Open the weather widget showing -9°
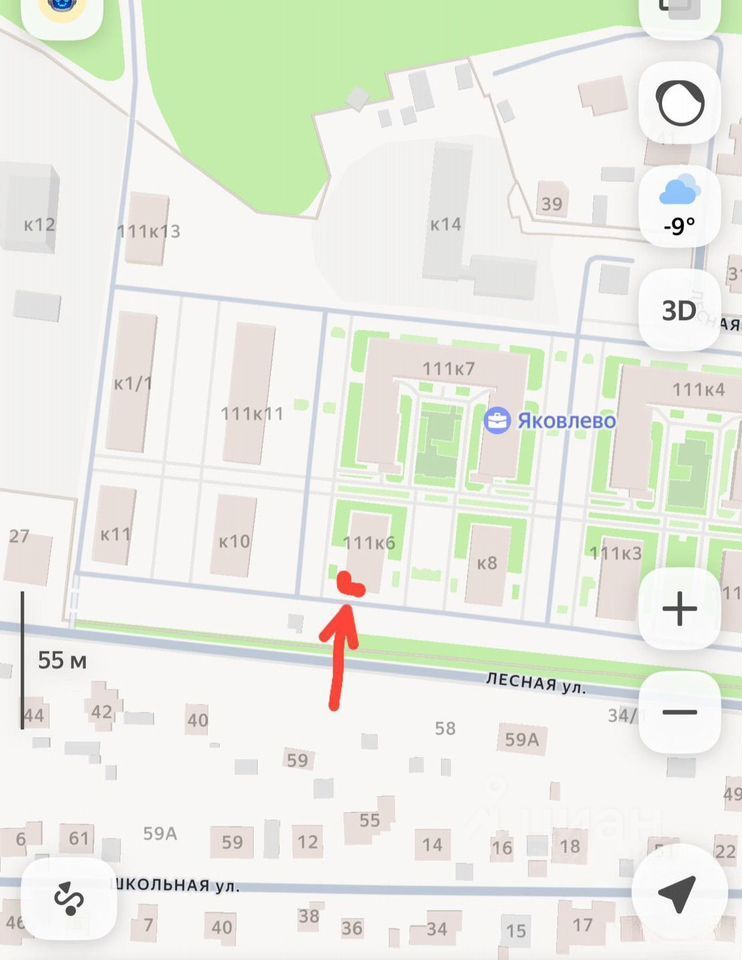The image size is (742, 960). point(680,206)
